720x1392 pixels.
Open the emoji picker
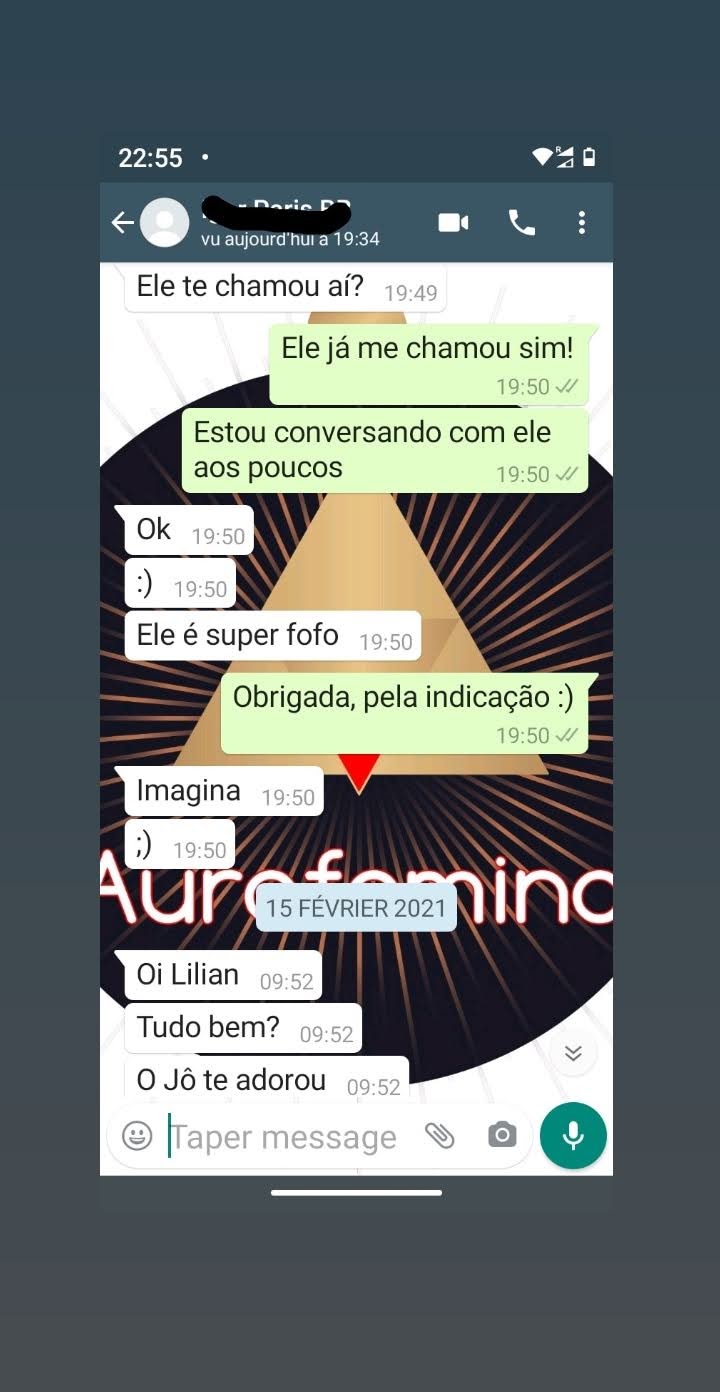click(x=137, y=1135)
